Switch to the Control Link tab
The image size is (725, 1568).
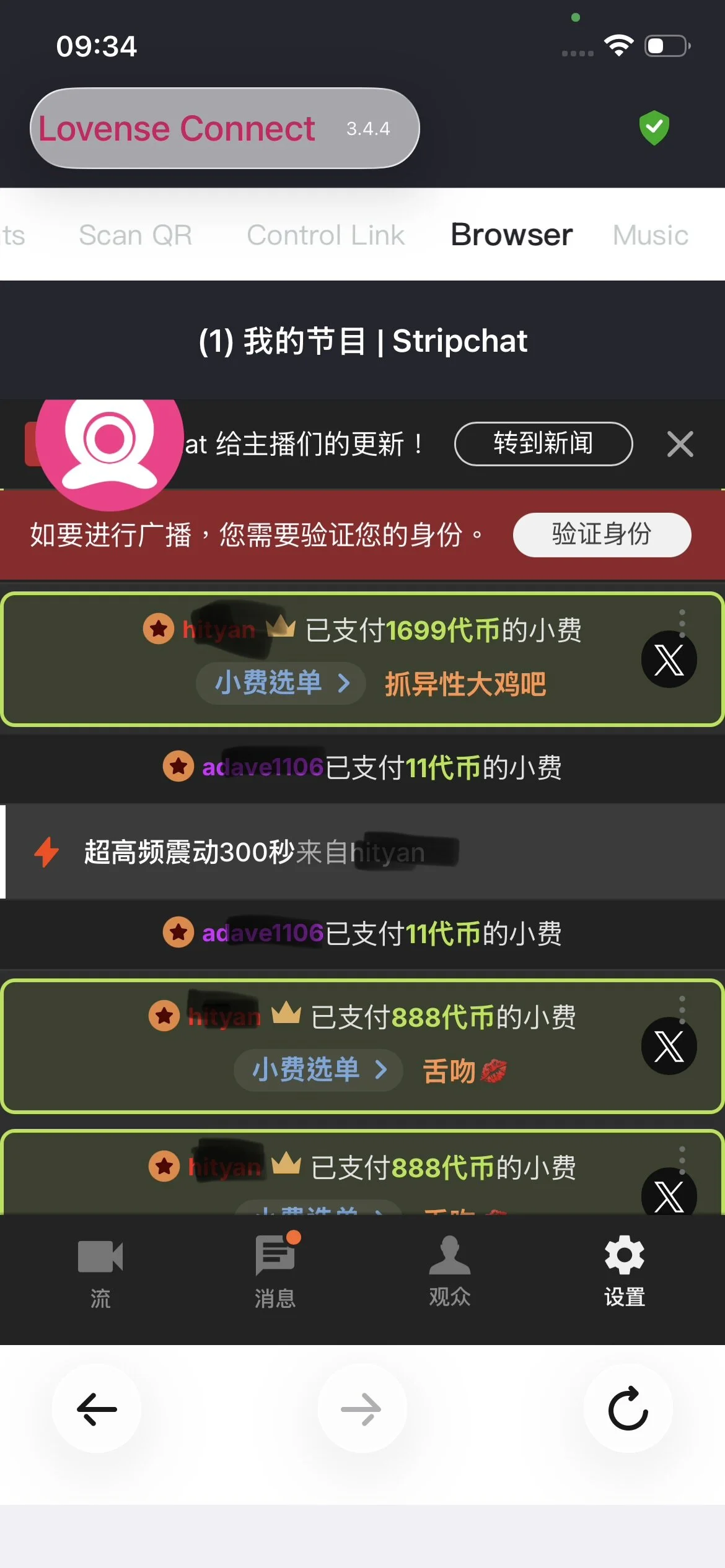[325, 235]
